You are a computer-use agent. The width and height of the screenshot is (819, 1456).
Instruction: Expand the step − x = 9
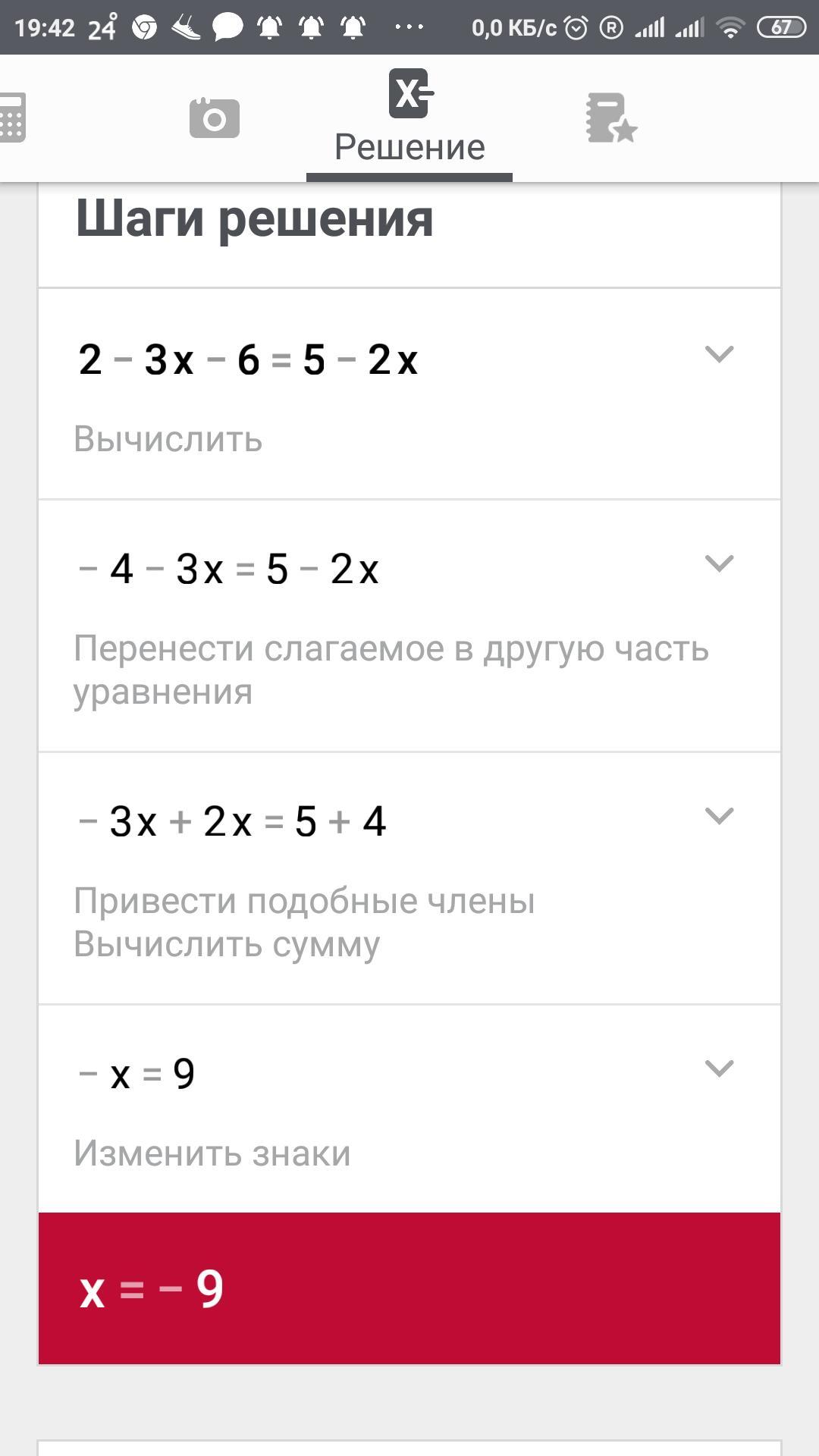tap(719, 1068)
